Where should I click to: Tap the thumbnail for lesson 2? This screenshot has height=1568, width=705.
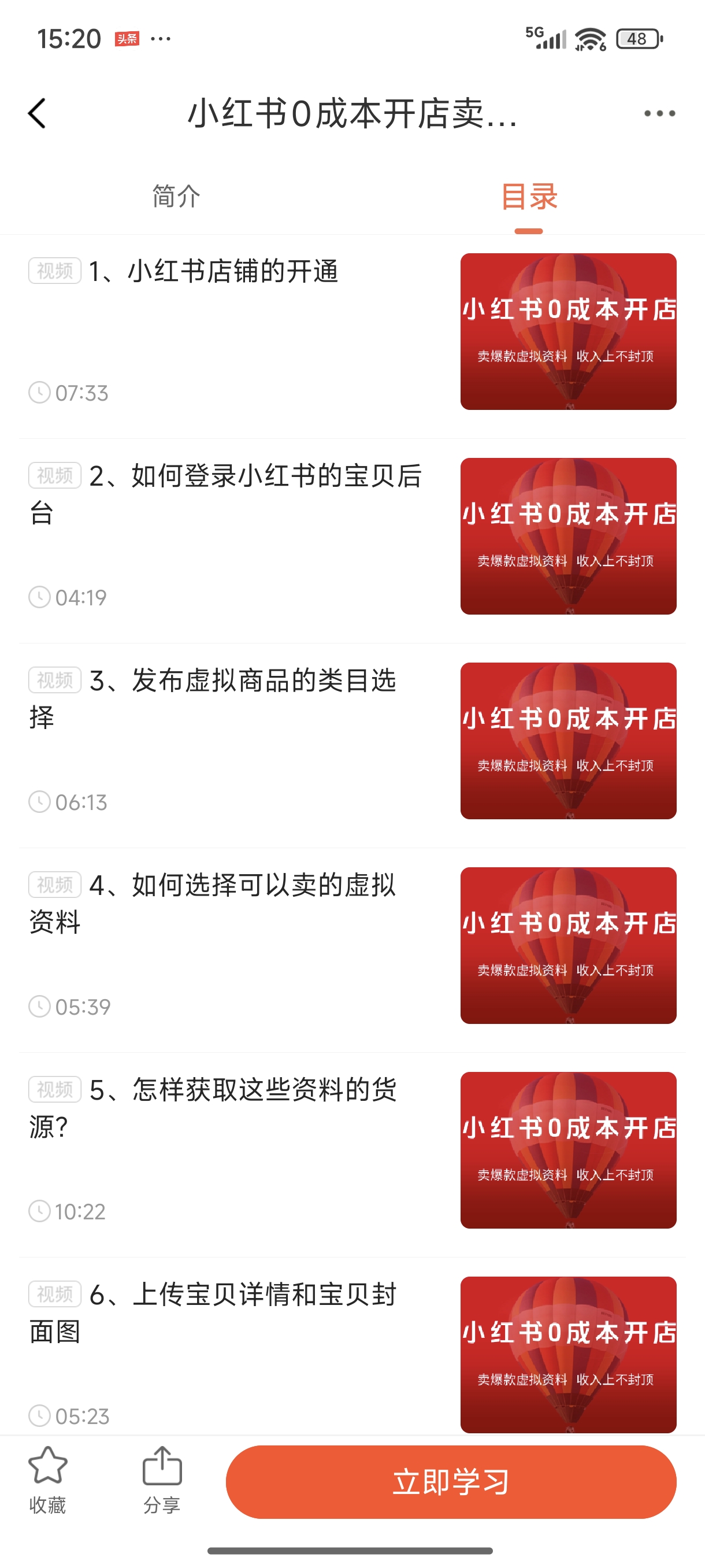[x=568, y=535]
